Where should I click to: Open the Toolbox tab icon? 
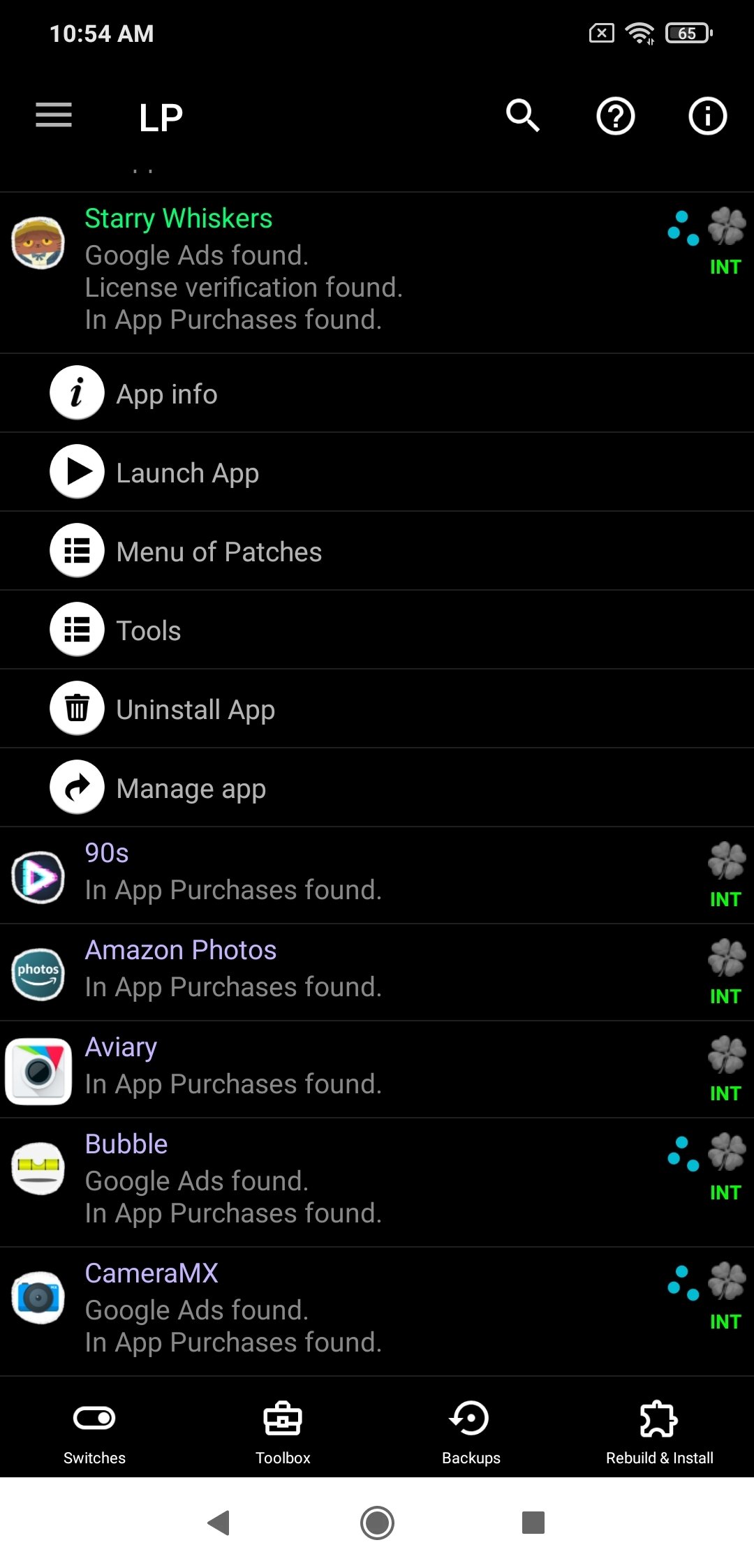pyautogui.click(x=282, y=1419)
